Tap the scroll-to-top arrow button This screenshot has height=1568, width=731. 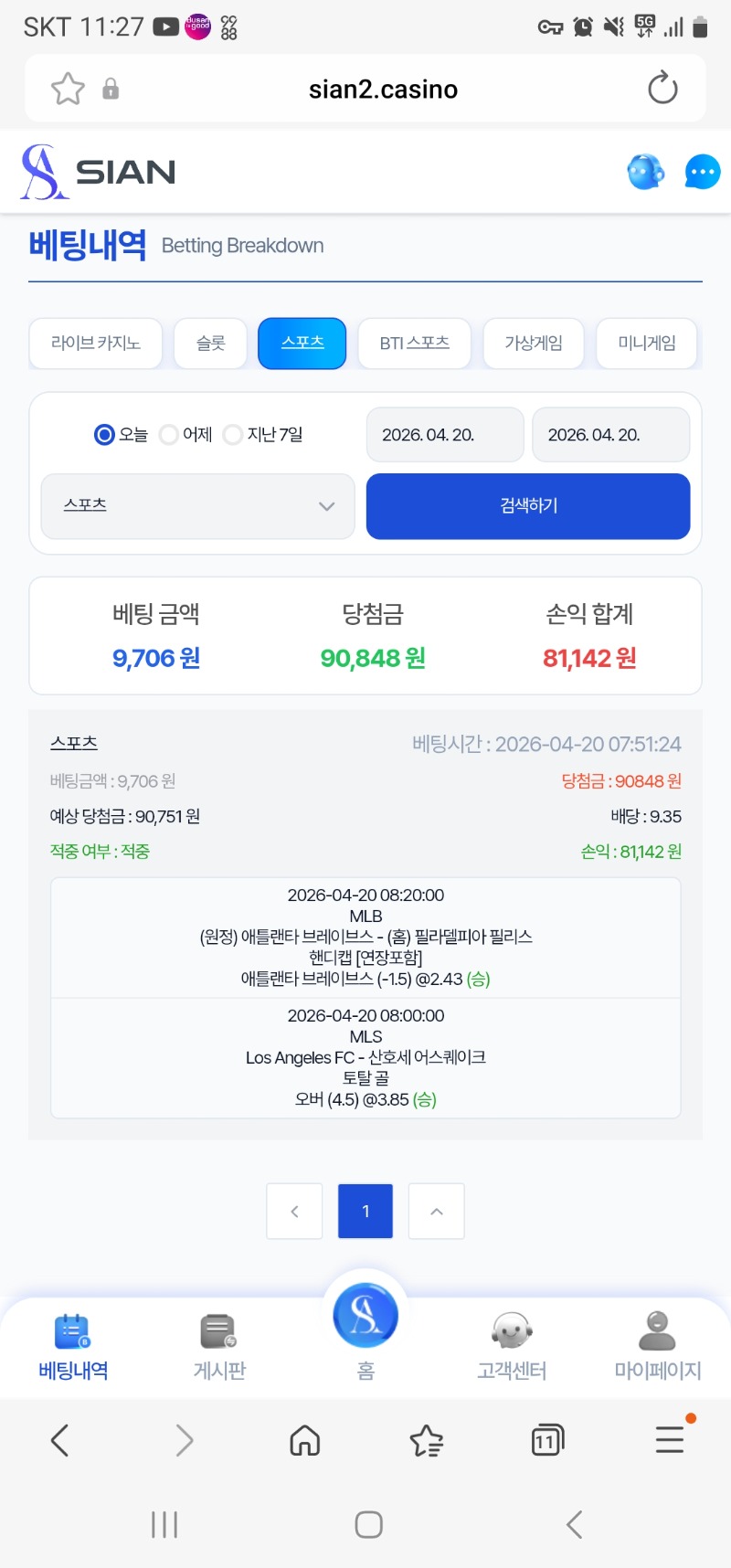coord(436,1211)
